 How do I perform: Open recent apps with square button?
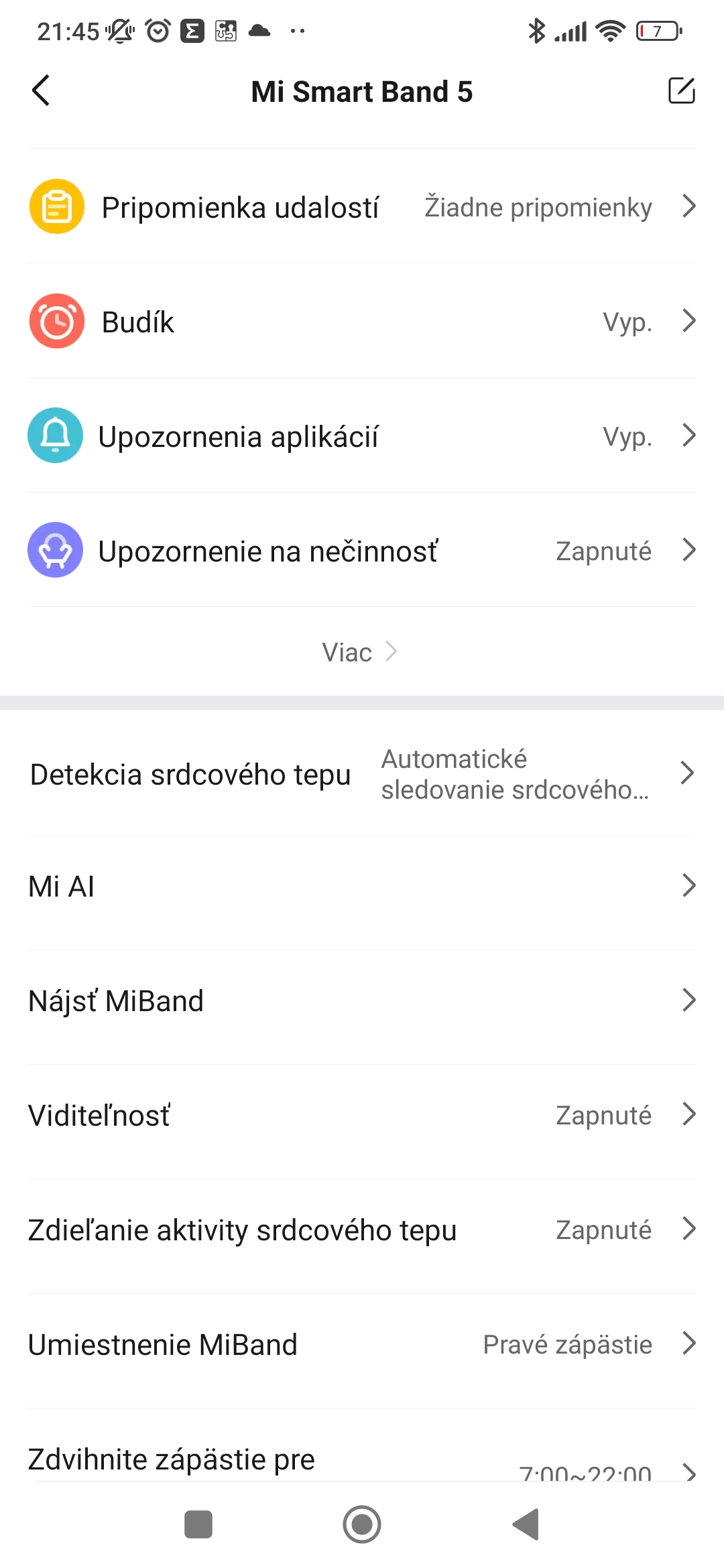(198, 1524)
